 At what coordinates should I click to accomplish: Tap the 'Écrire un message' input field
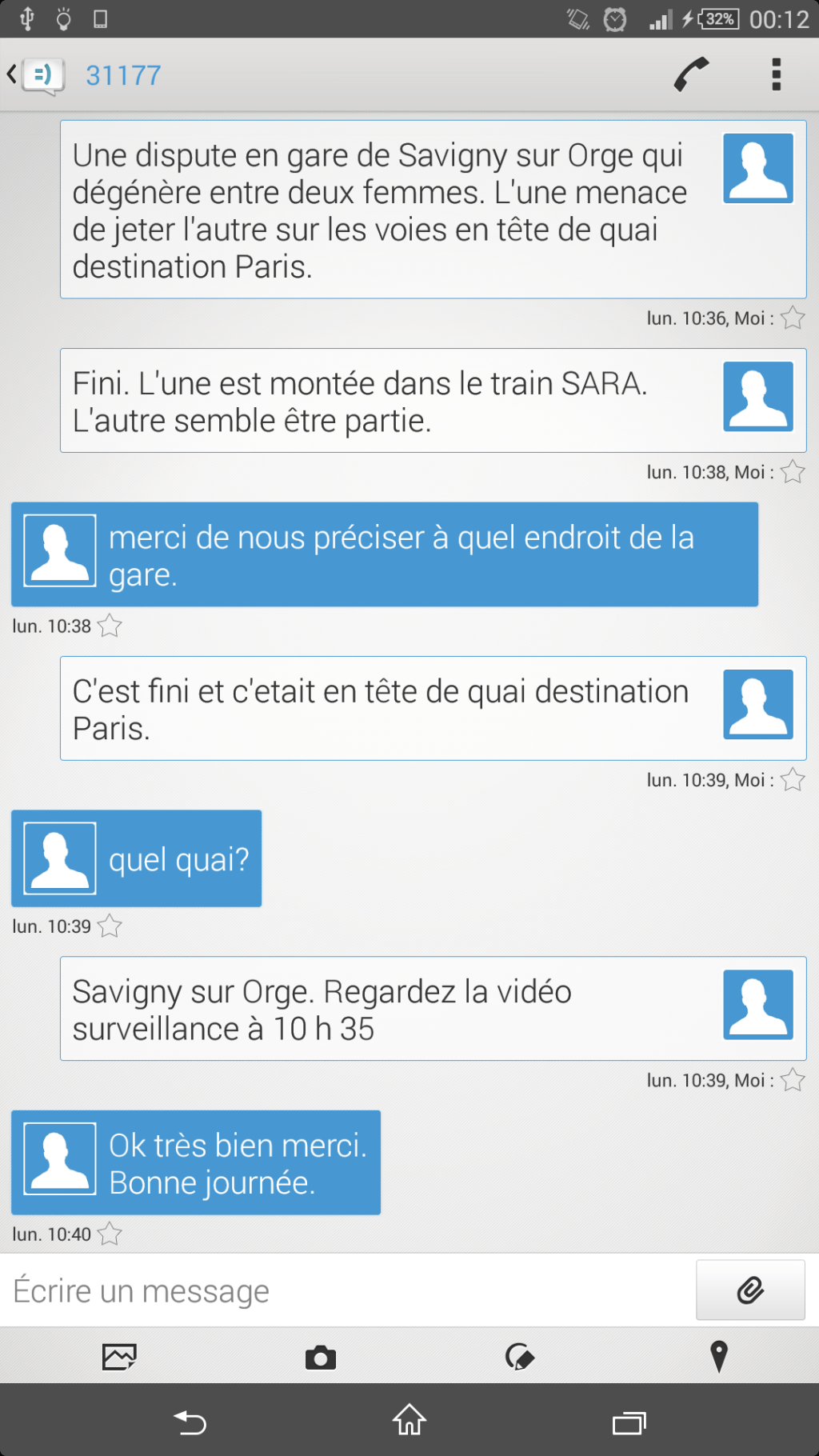pos(320,1290)
